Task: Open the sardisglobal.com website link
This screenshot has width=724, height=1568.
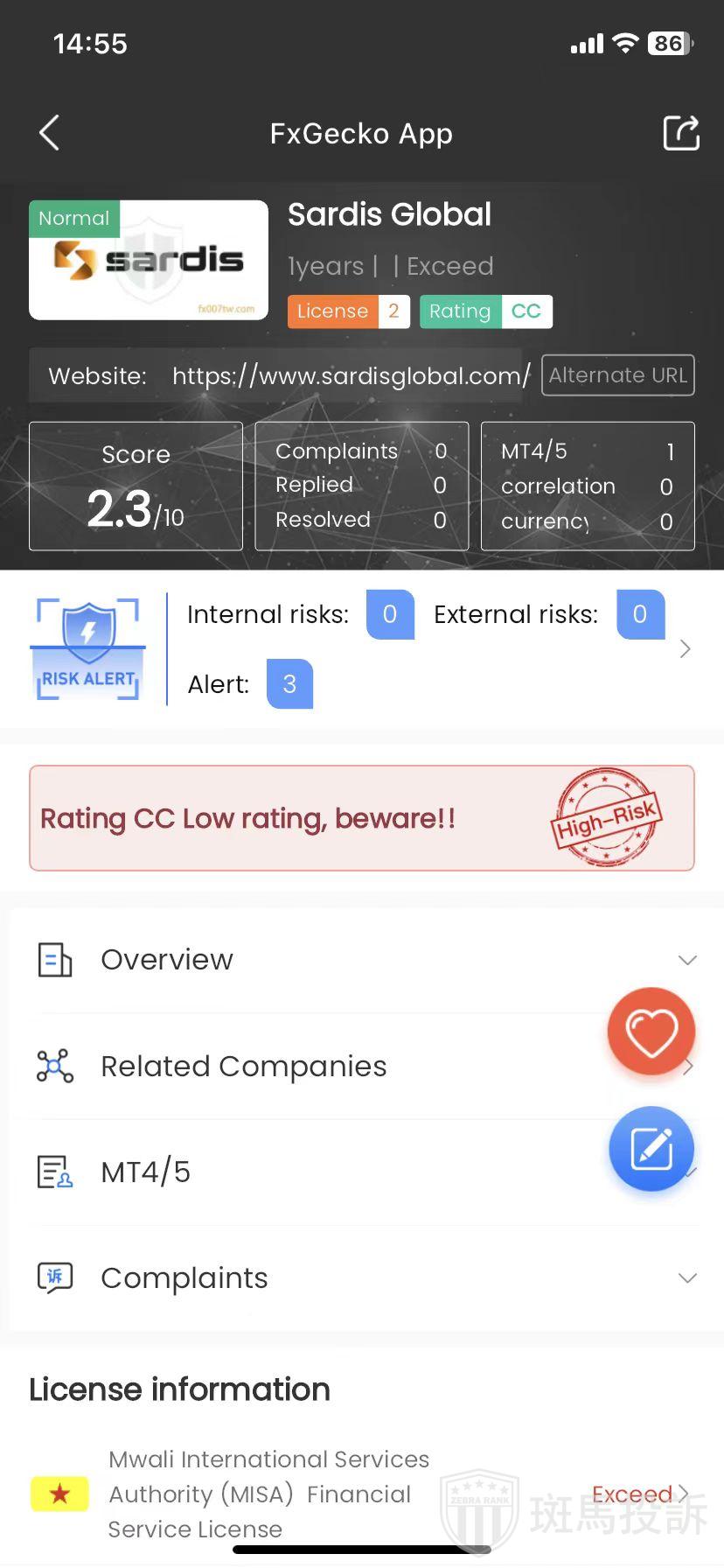Action: click(x=351, y=376)
